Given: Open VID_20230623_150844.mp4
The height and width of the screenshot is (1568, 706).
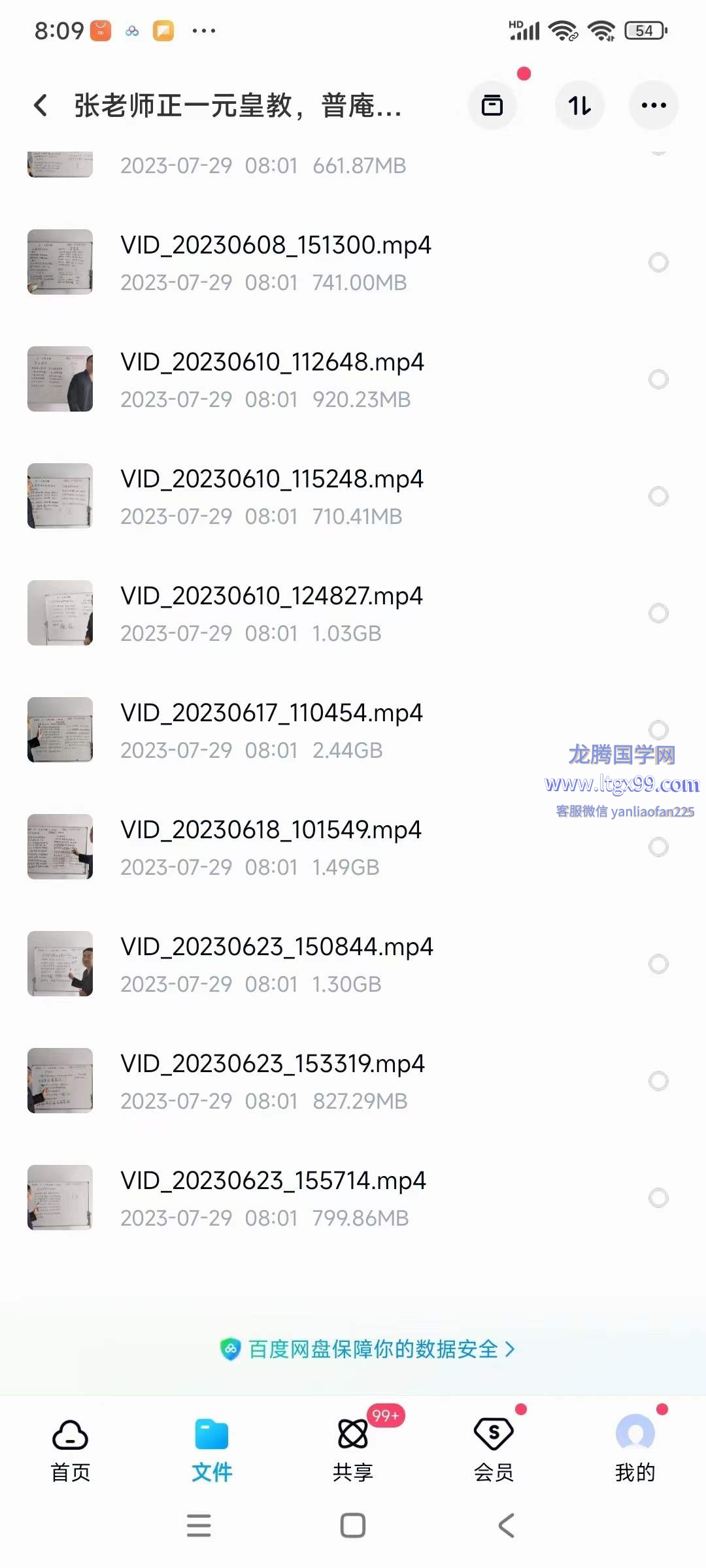Looking at the screenshot, I should click(276, 964).
